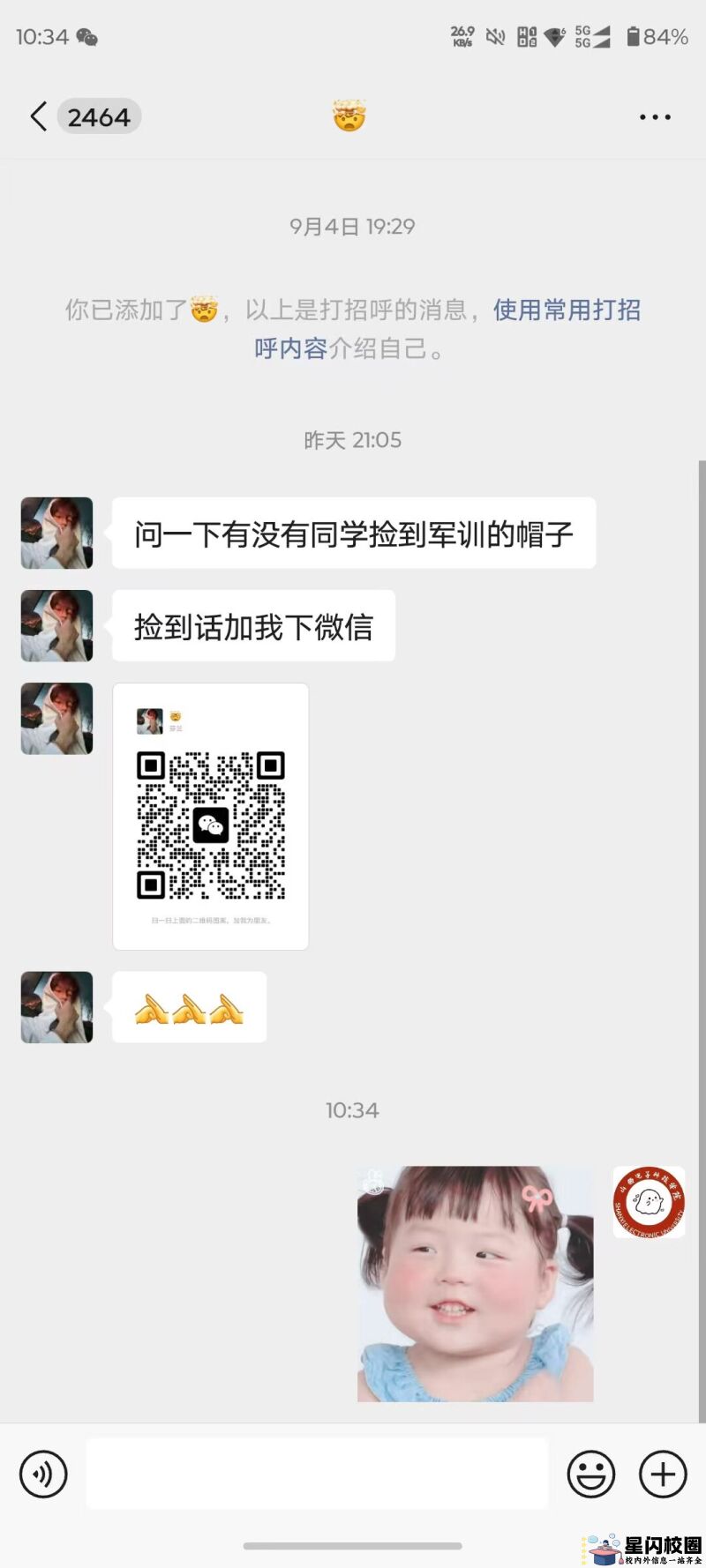This screenshot has height=1568, width=706.
Task: Open the emoji sticker panel
Action: point(590,1474)
